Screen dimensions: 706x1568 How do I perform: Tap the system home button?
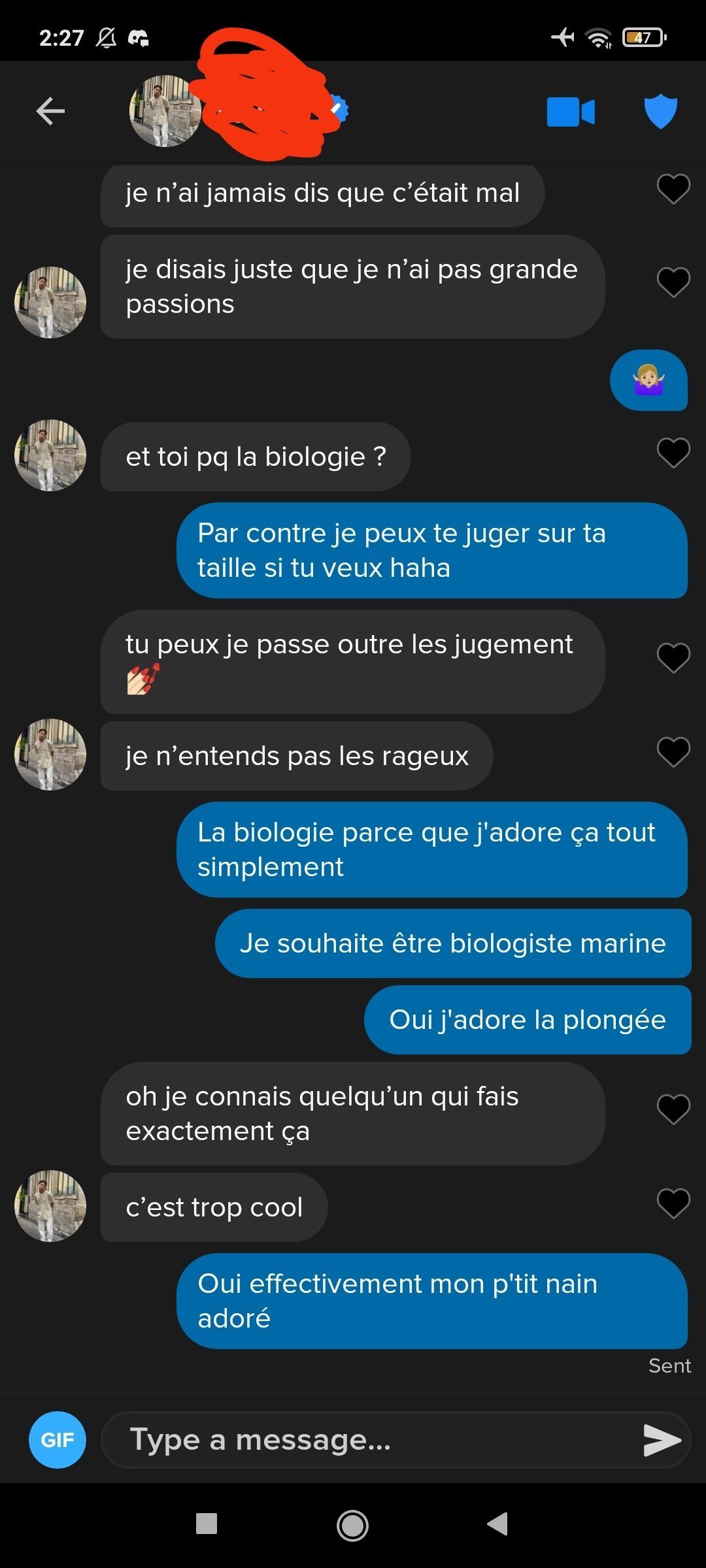352,1525
